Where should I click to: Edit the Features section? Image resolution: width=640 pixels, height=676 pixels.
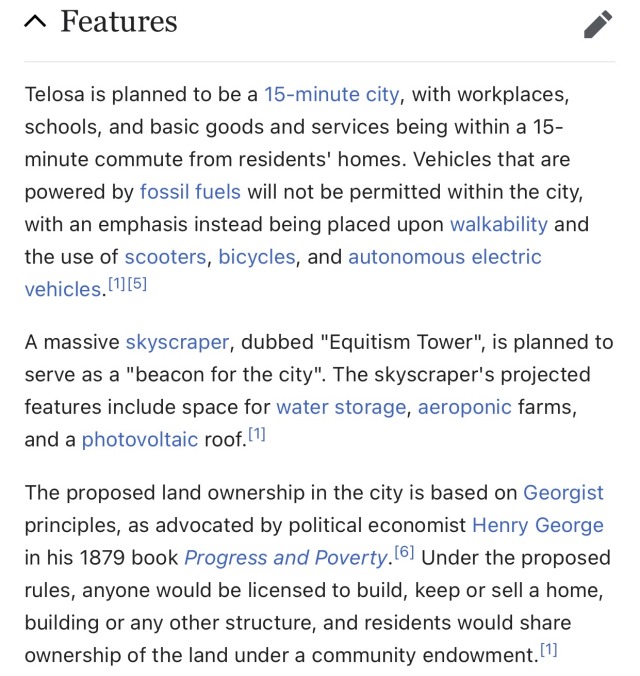[x=598, y=24]
